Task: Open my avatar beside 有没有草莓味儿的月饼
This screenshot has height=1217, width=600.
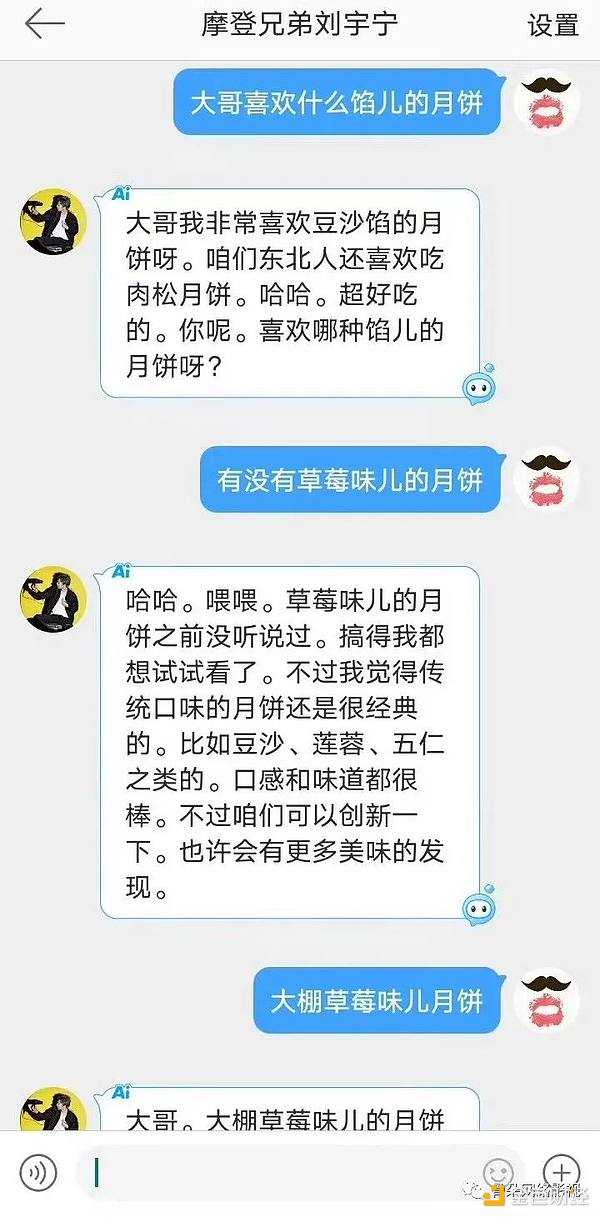Action: coord(547,481)
